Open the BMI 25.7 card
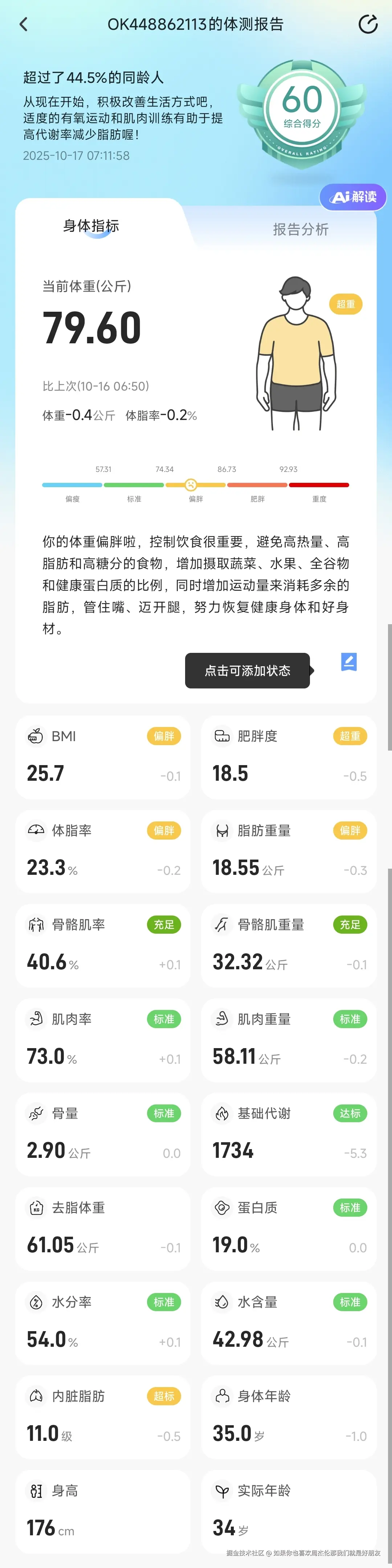 click(x=103, y=757)
